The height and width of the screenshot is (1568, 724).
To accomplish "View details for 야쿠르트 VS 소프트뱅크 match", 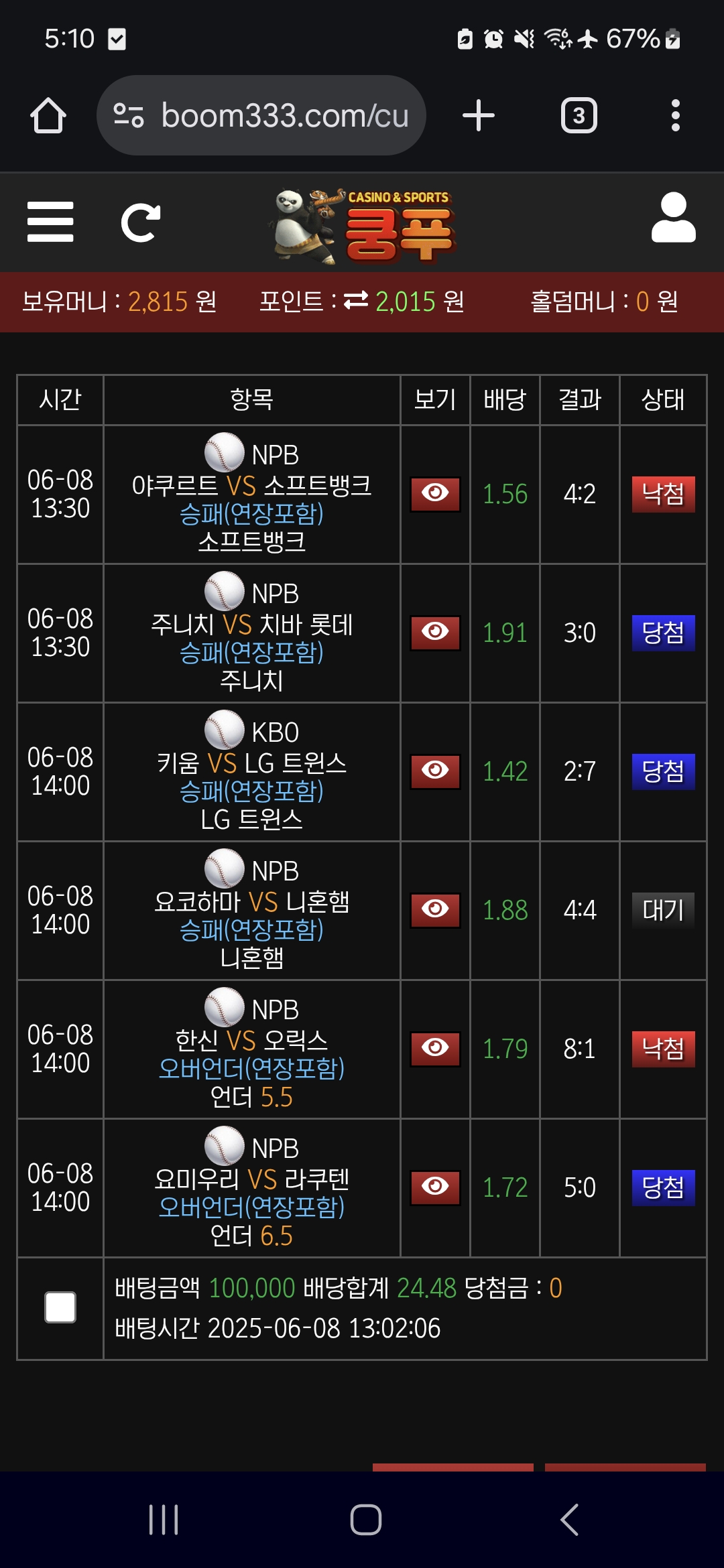I will (436, 494).
